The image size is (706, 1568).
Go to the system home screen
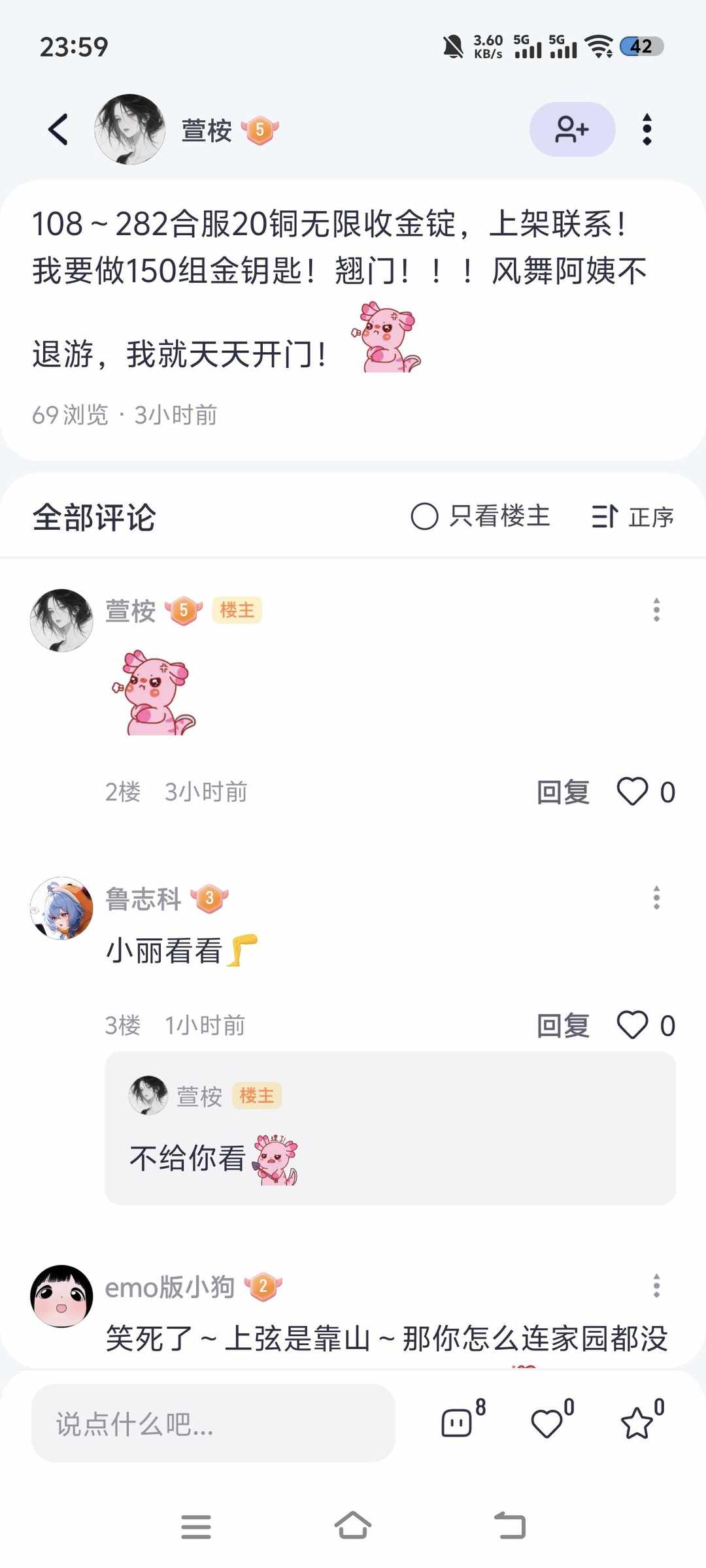[x=353, y=1526]
